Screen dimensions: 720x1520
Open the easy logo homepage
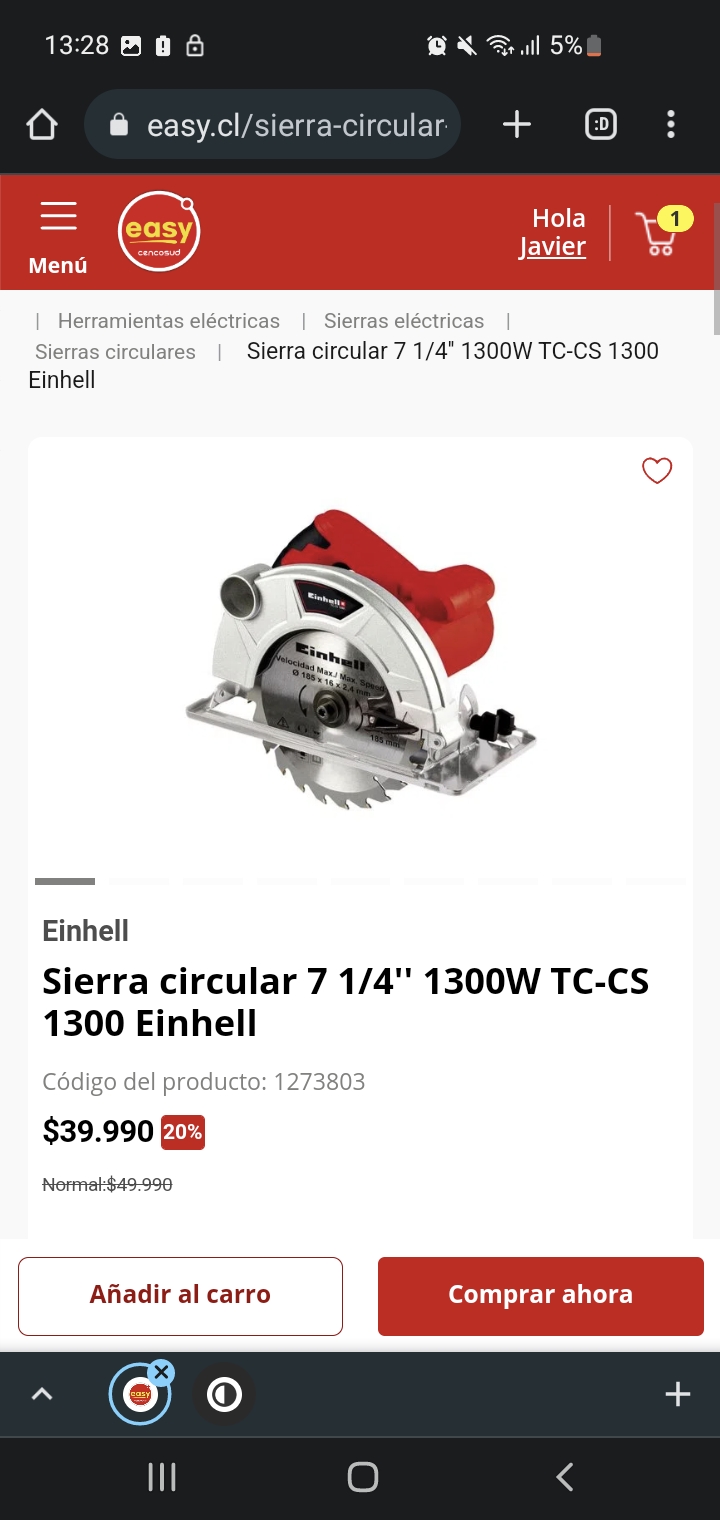coord(159,232)
